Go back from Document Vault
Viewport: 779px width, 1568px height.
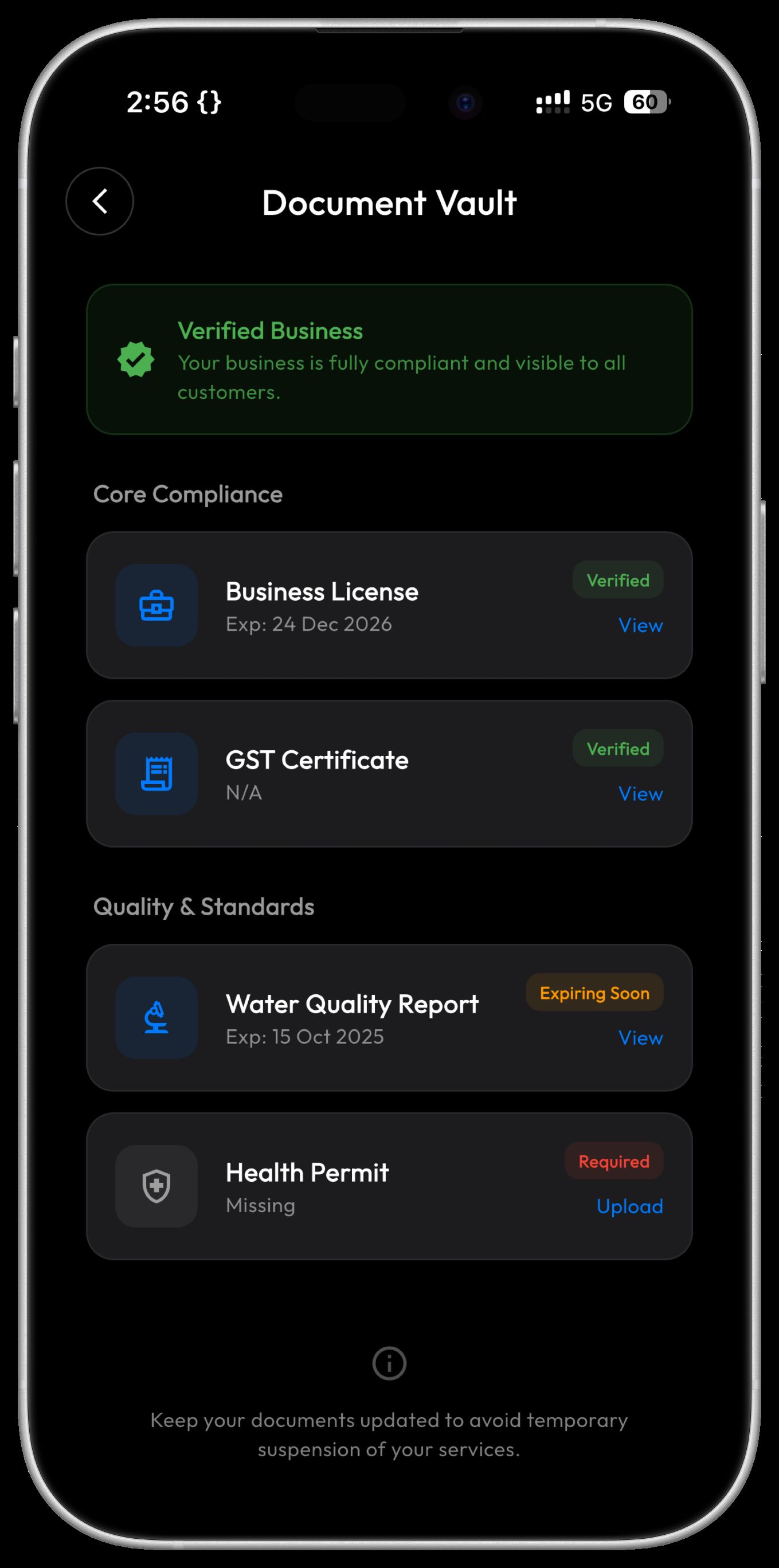click(99, 202)
